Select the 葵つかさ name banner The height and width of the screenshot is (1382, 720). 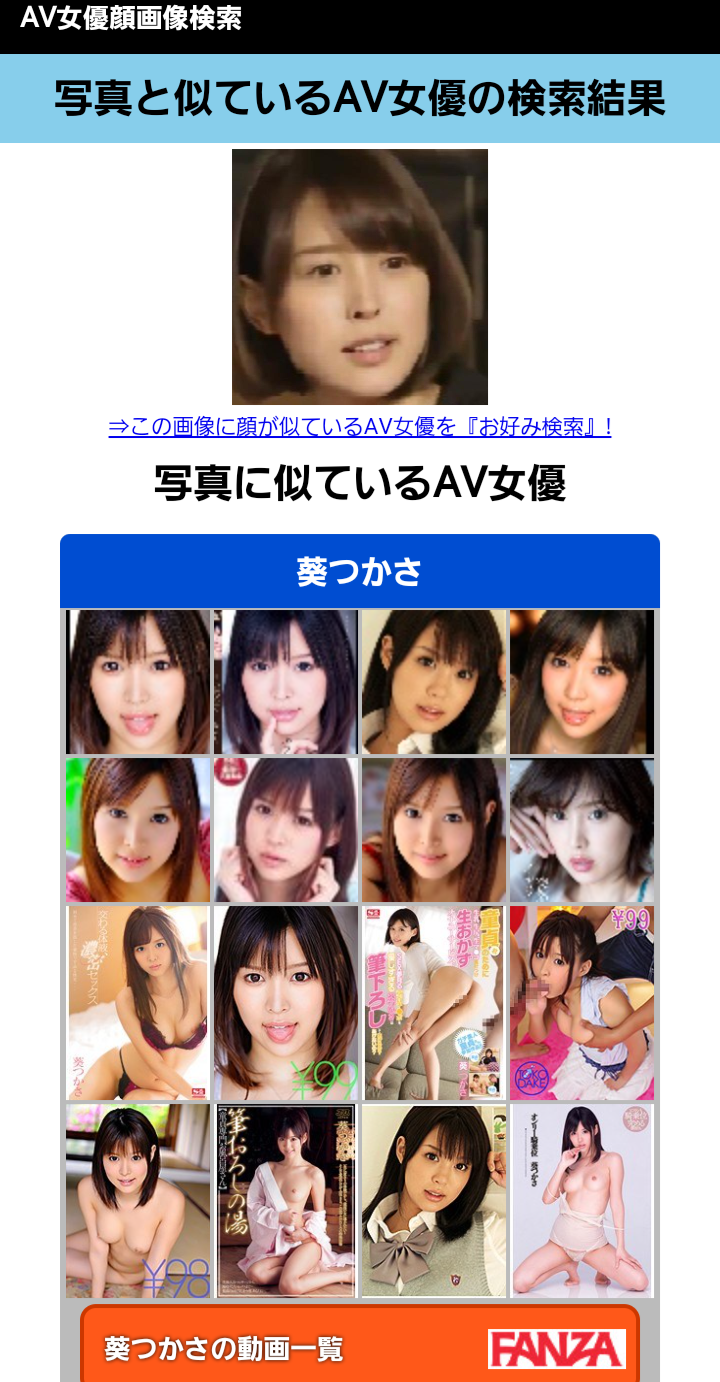point(360,570)
